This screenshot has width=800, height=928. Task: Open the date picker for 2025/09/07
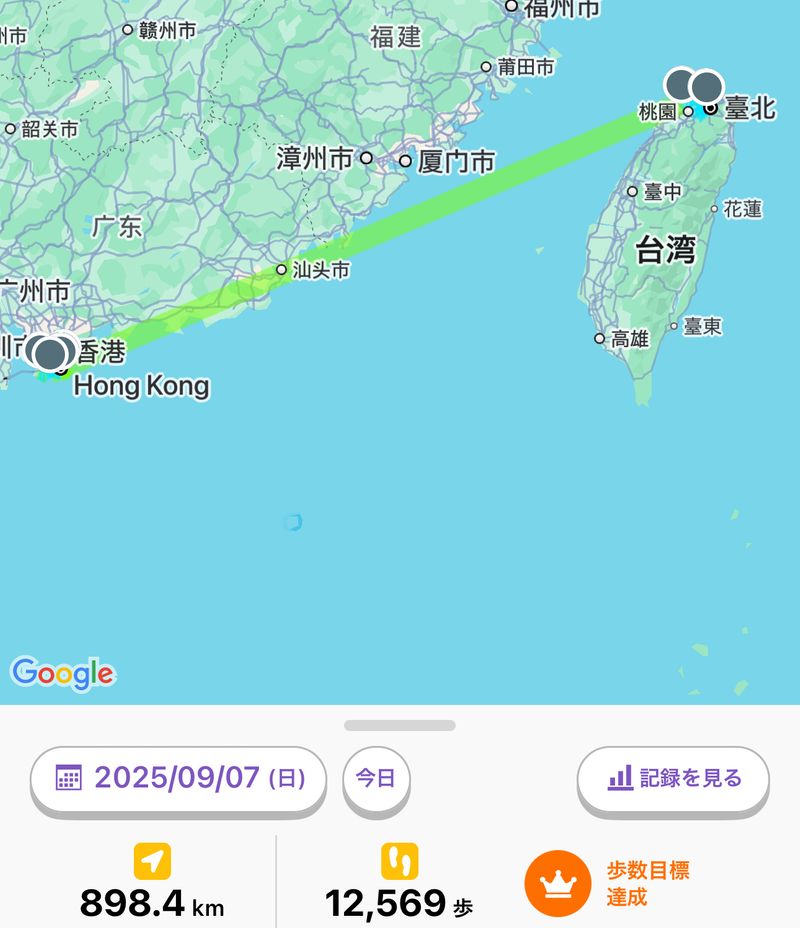click(x=179, y=778)
